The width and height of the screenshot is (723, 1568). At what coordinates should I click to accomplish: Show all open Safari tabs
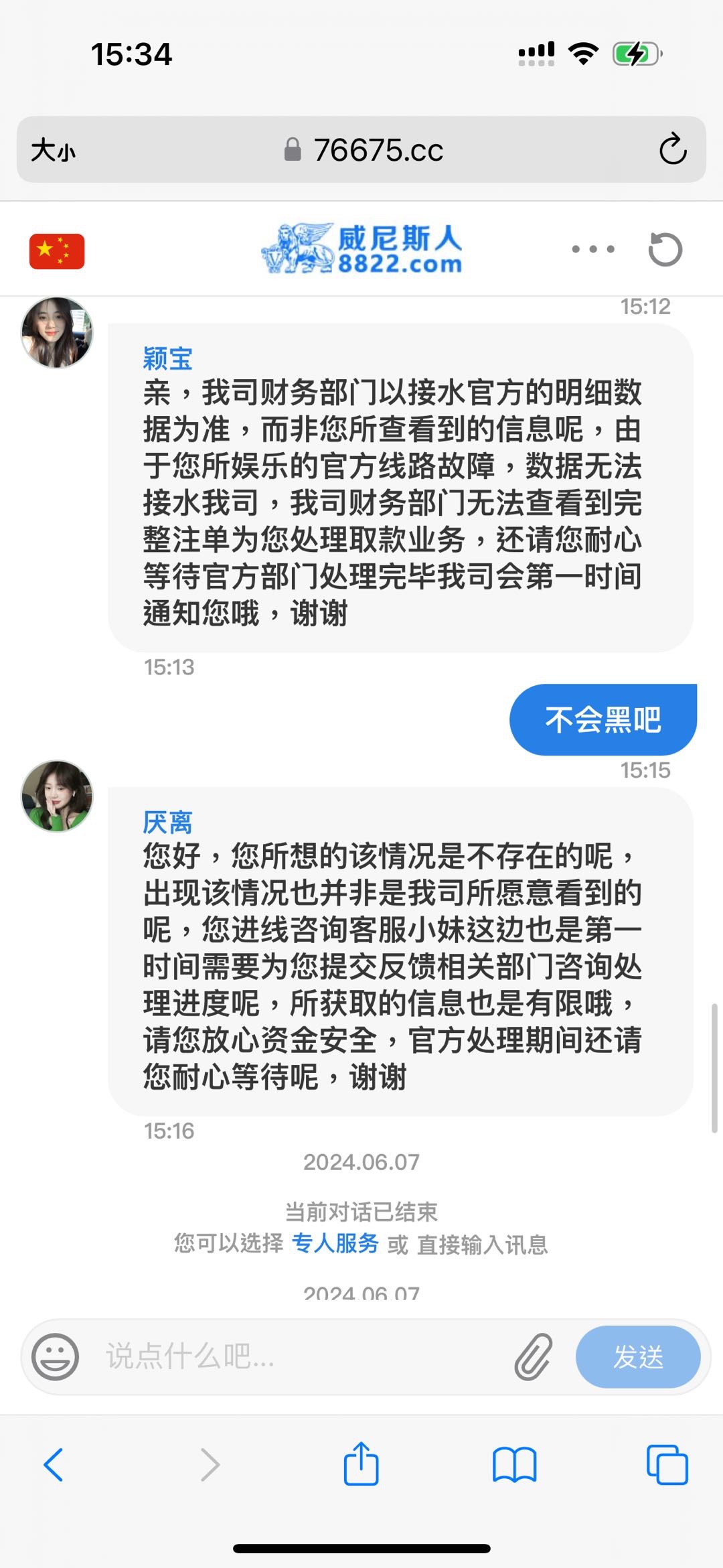coord(667,1464)
